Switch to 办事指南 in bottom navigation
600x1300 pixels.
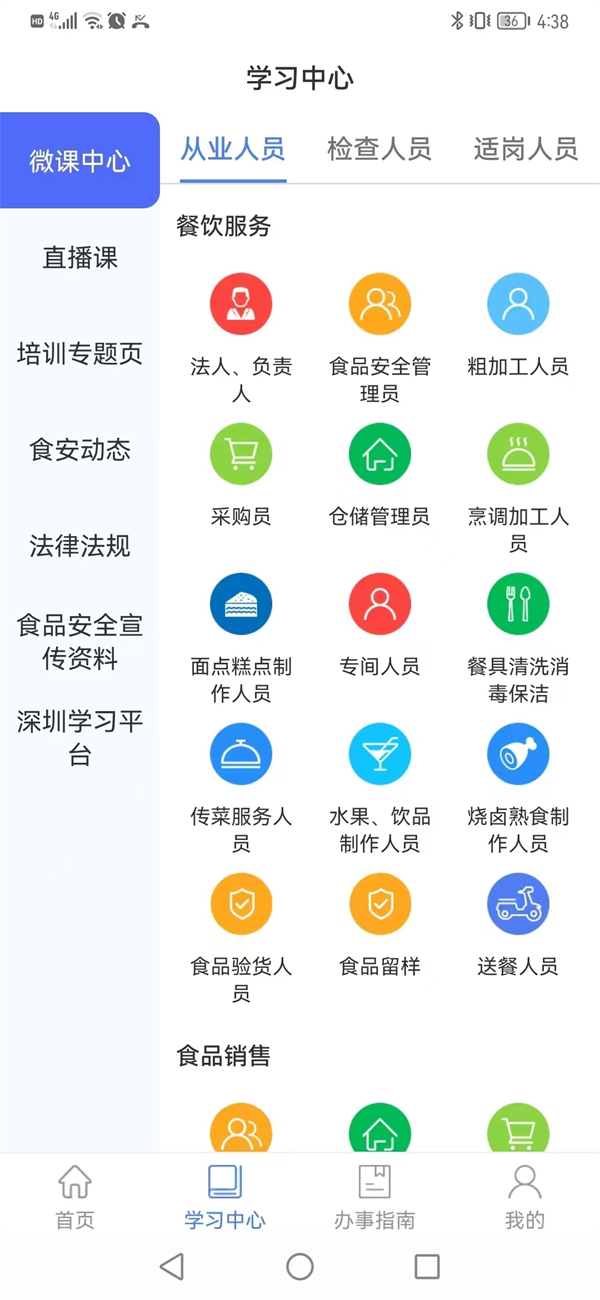click(375, 1195)
